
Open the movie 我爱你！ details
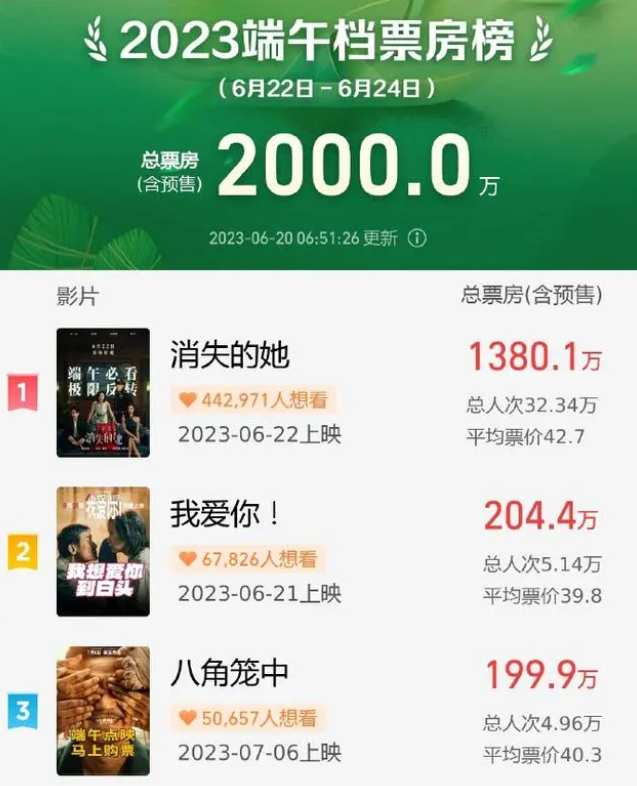tap(226, 514)
